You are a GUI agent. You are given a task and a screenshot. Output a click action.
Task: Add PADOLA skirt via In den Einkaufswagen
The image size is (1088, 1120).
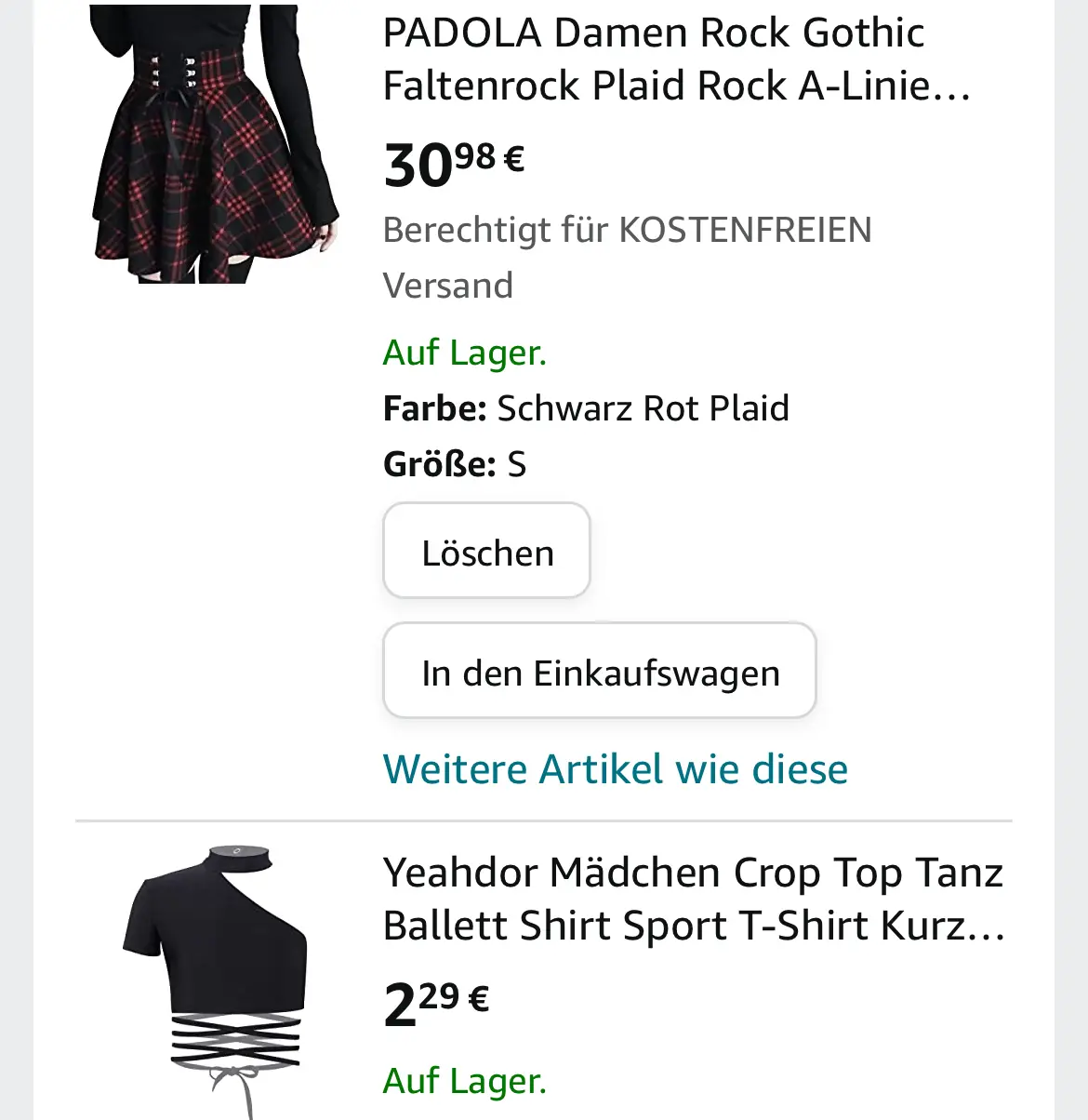(600, 671)
